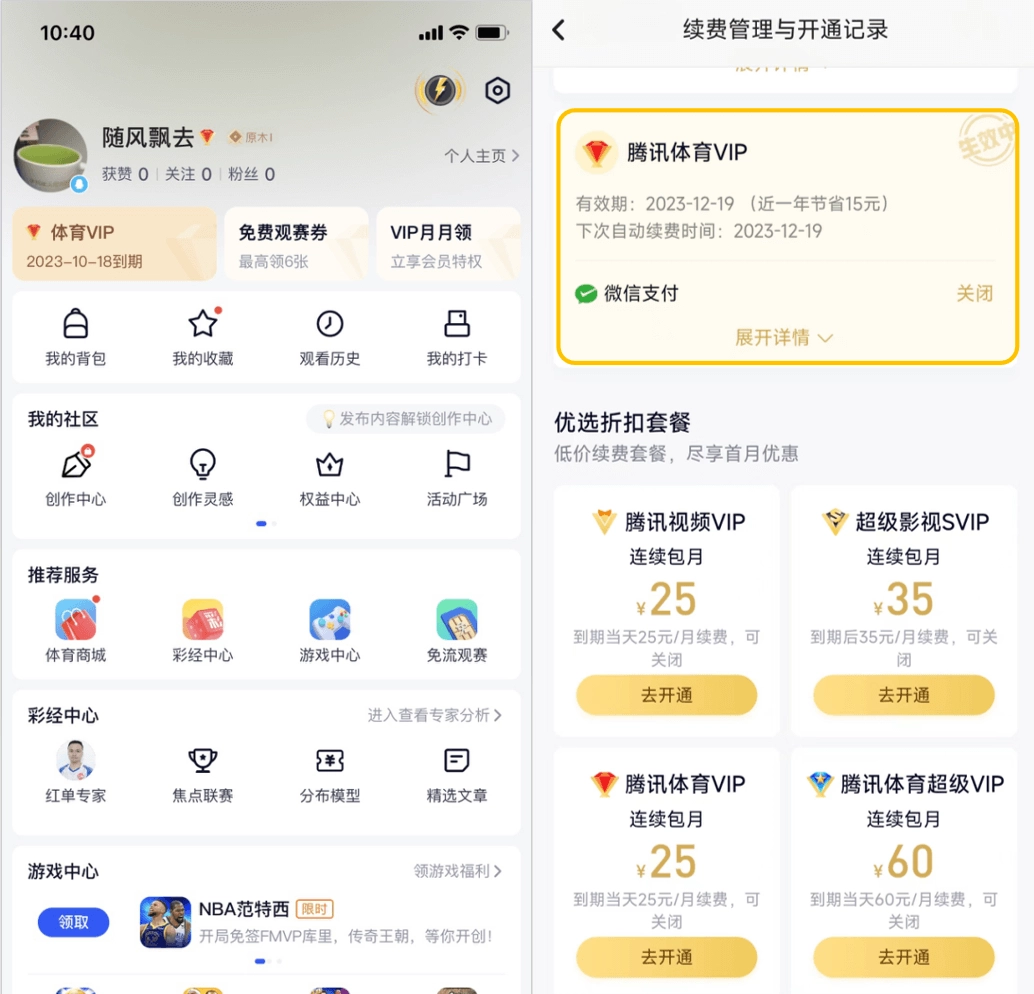Open 体育商城

75,631
